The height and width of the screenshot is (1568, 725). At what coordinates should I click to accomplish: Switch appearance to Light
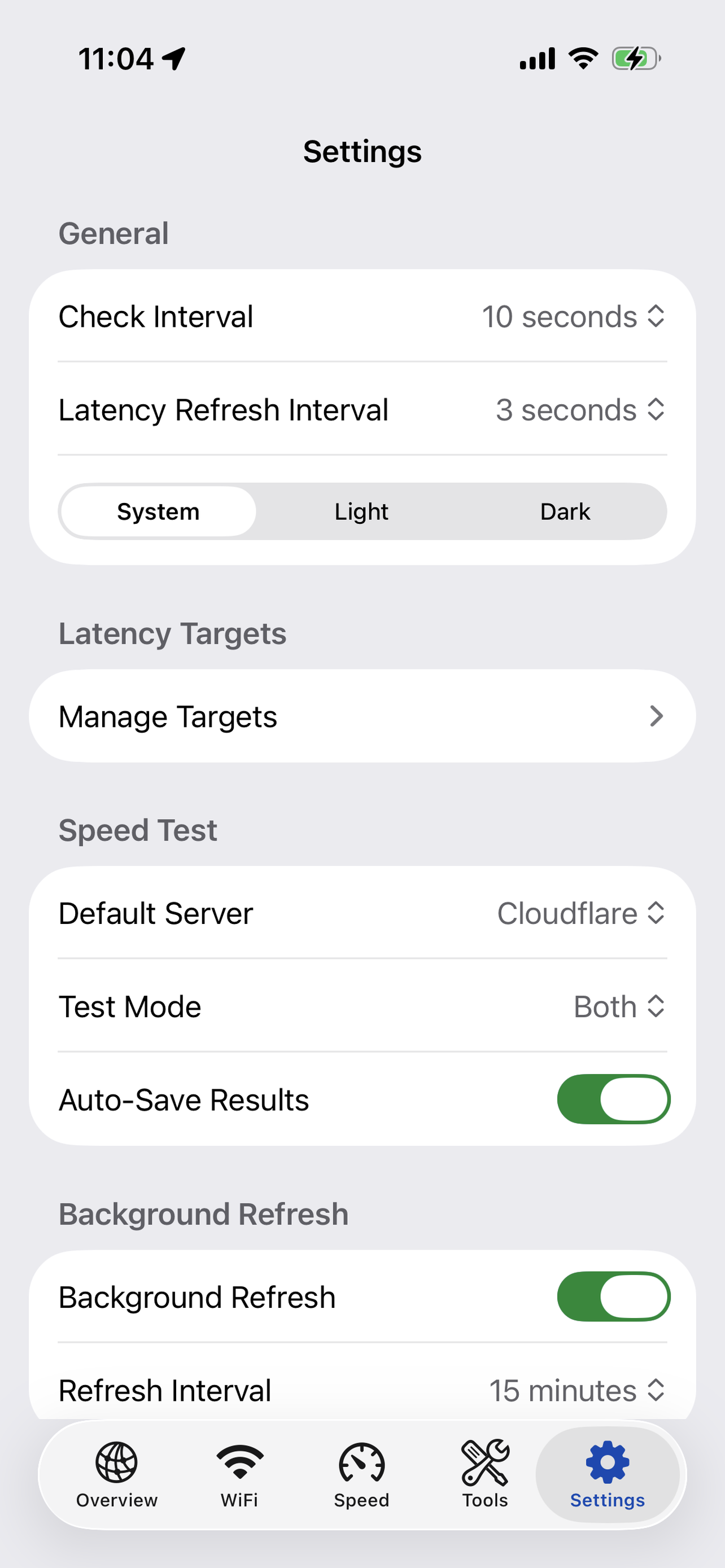(x=361, y=511)
